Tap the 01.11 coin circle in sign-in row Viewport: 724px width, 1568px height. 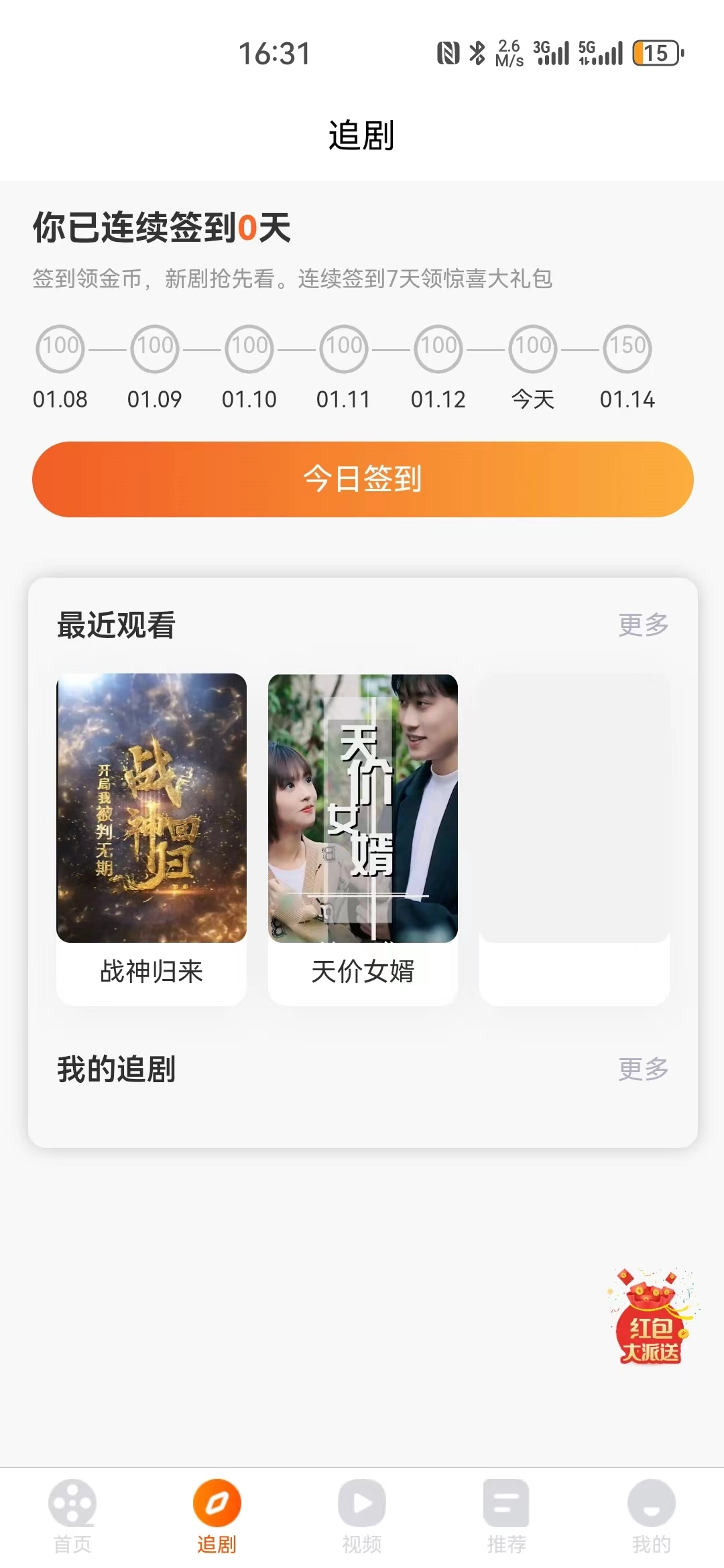click(344, 348)
